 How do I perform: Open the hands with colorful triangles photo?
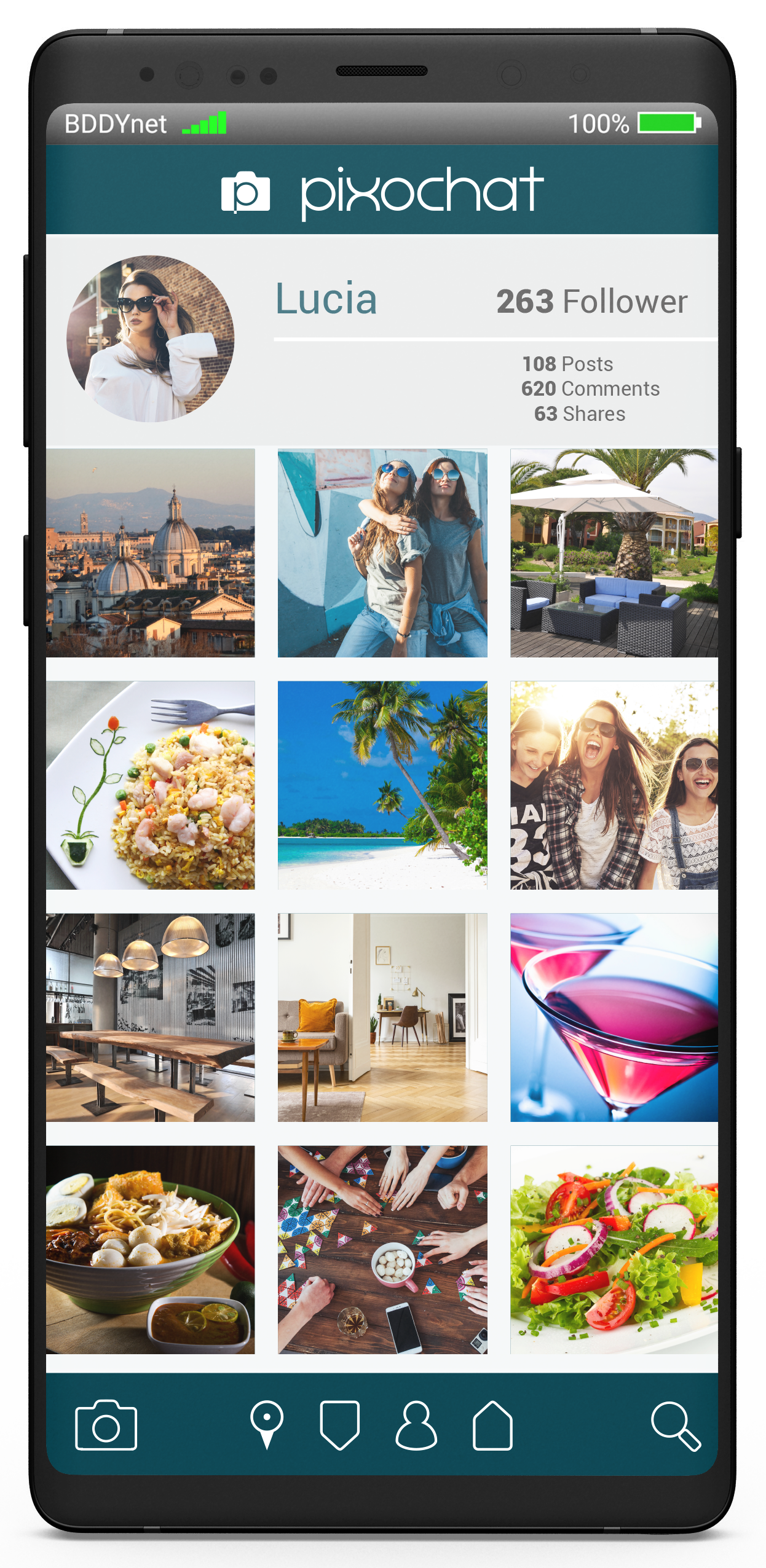click(382, 1250)
